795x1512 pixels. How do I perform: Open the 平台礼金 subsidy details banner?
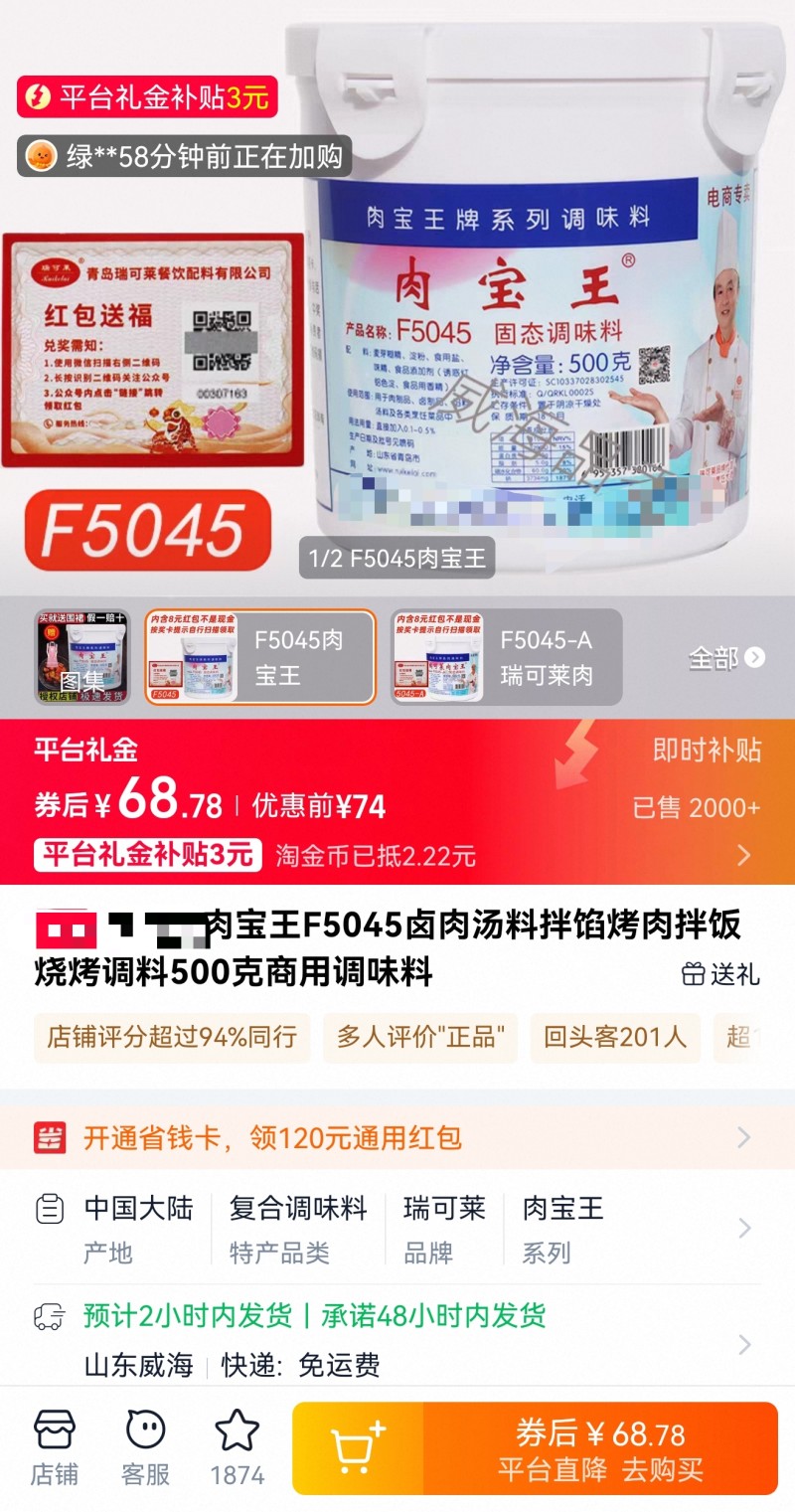tap(397, 800)
